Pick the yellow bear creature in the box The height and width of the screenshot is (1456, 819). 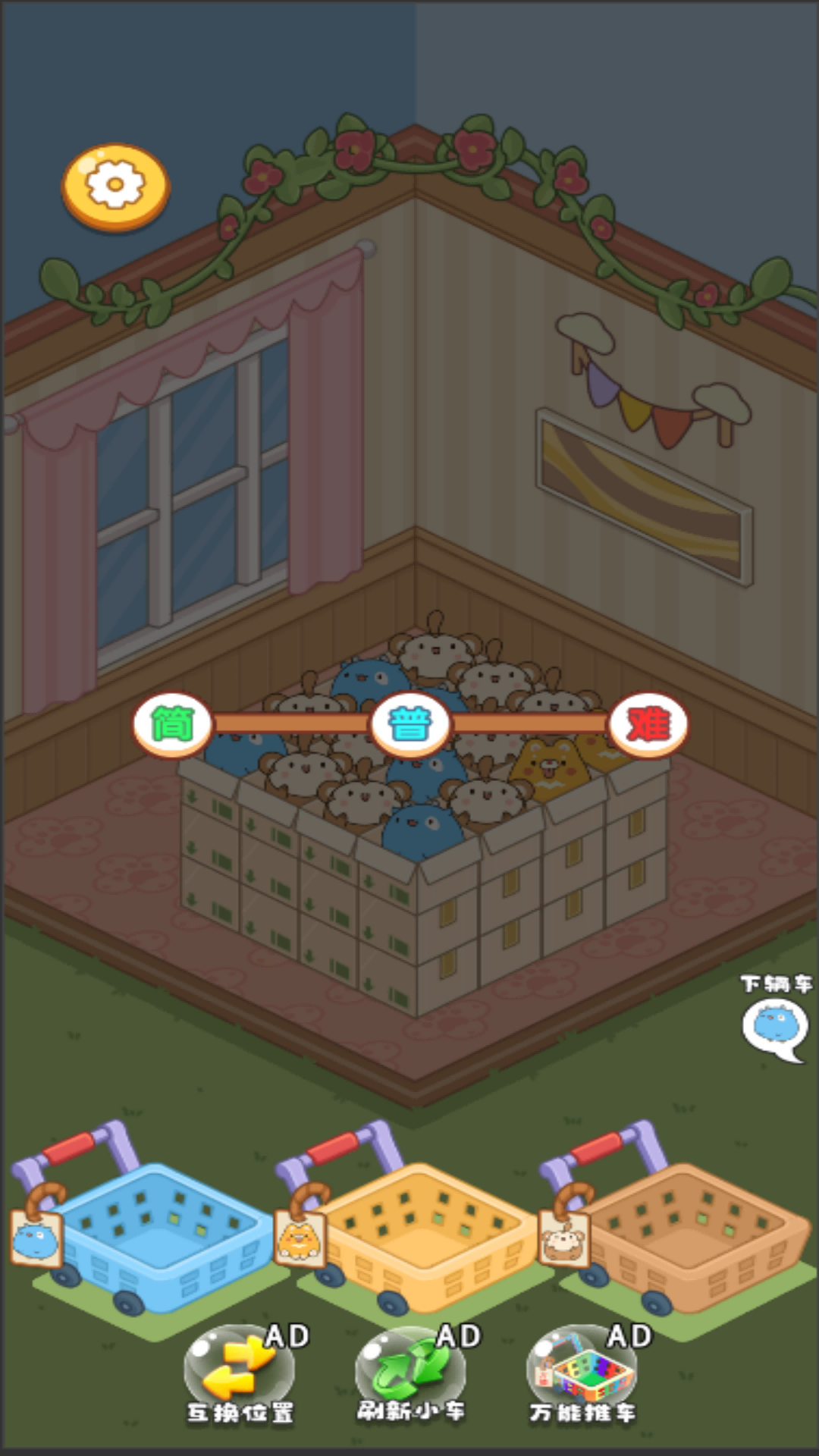point(550,770)
